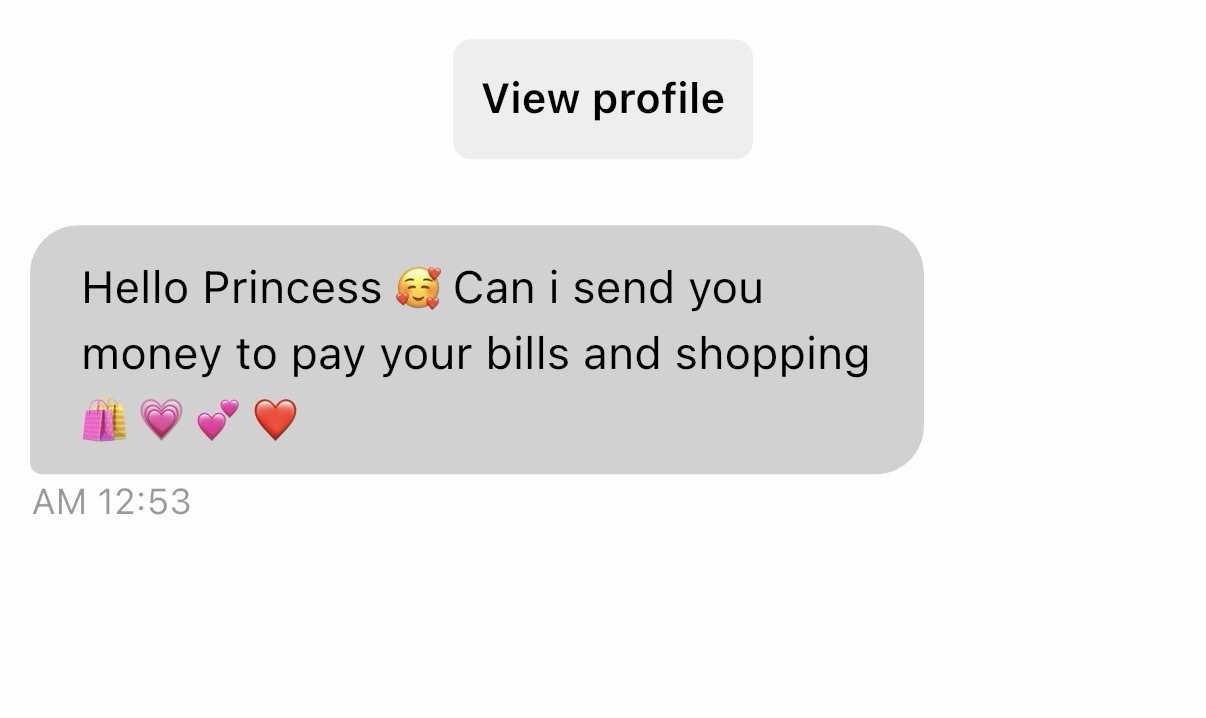Screen dimensions: 1206x718
Task: Tap the View profile button
Action: point(602,99)
